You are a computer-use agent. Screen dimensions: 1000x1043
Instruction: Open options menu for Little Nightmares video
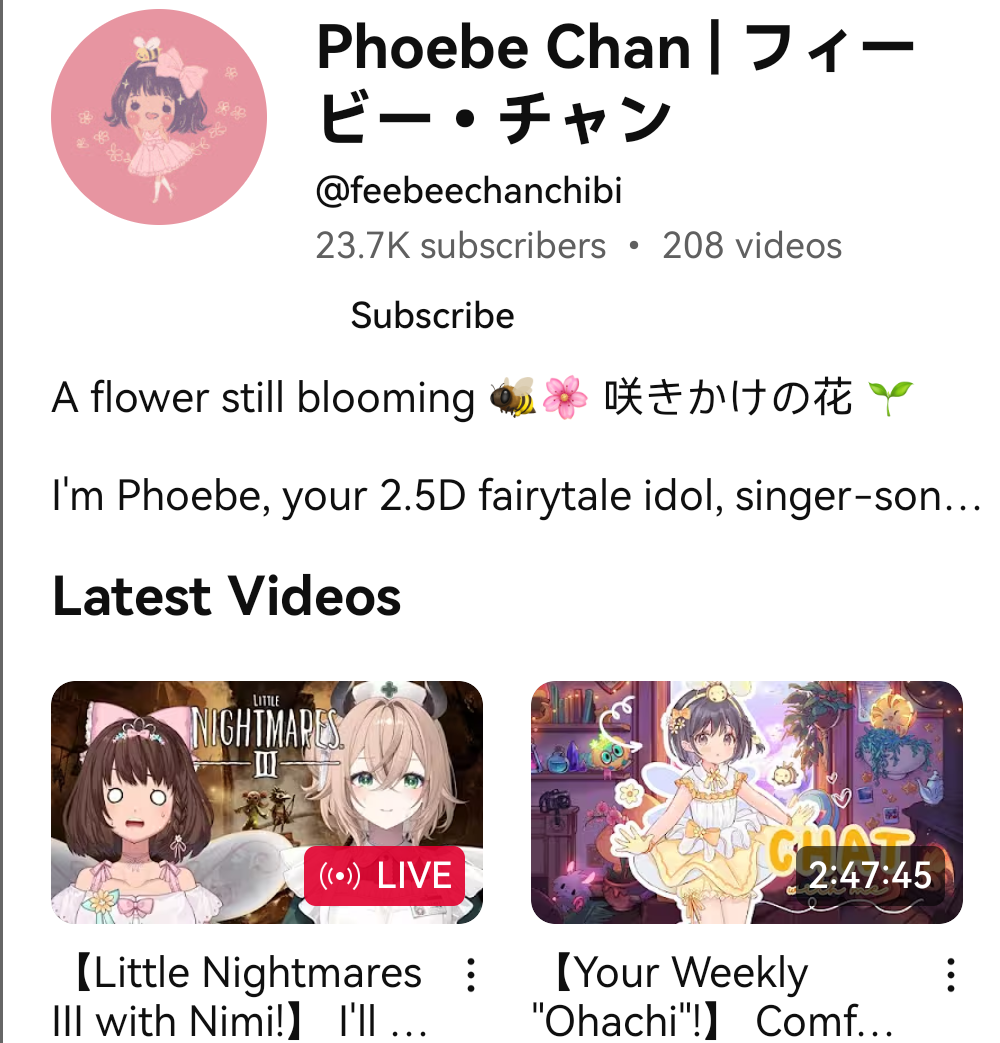point(471,975)
